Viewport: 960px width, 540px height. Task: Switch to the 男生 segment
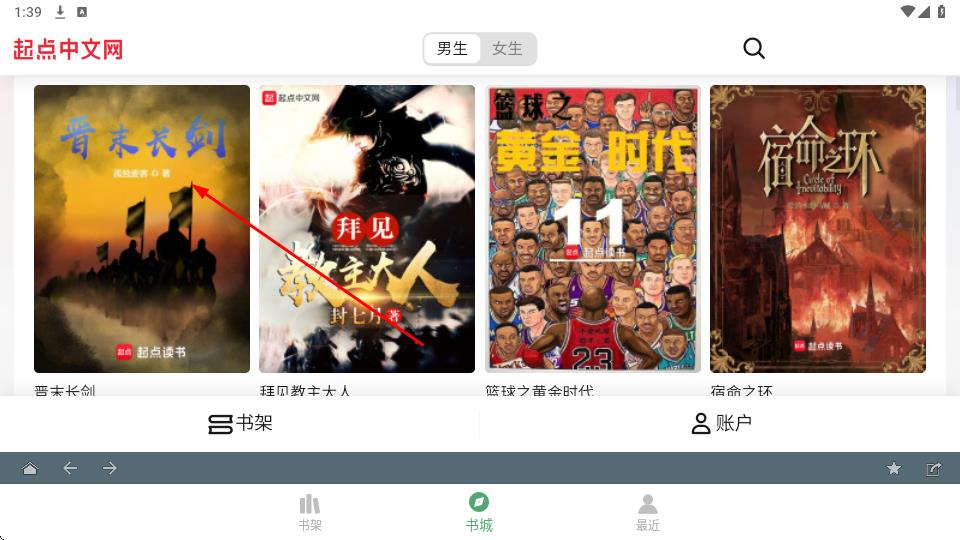(x=452, y=48)
